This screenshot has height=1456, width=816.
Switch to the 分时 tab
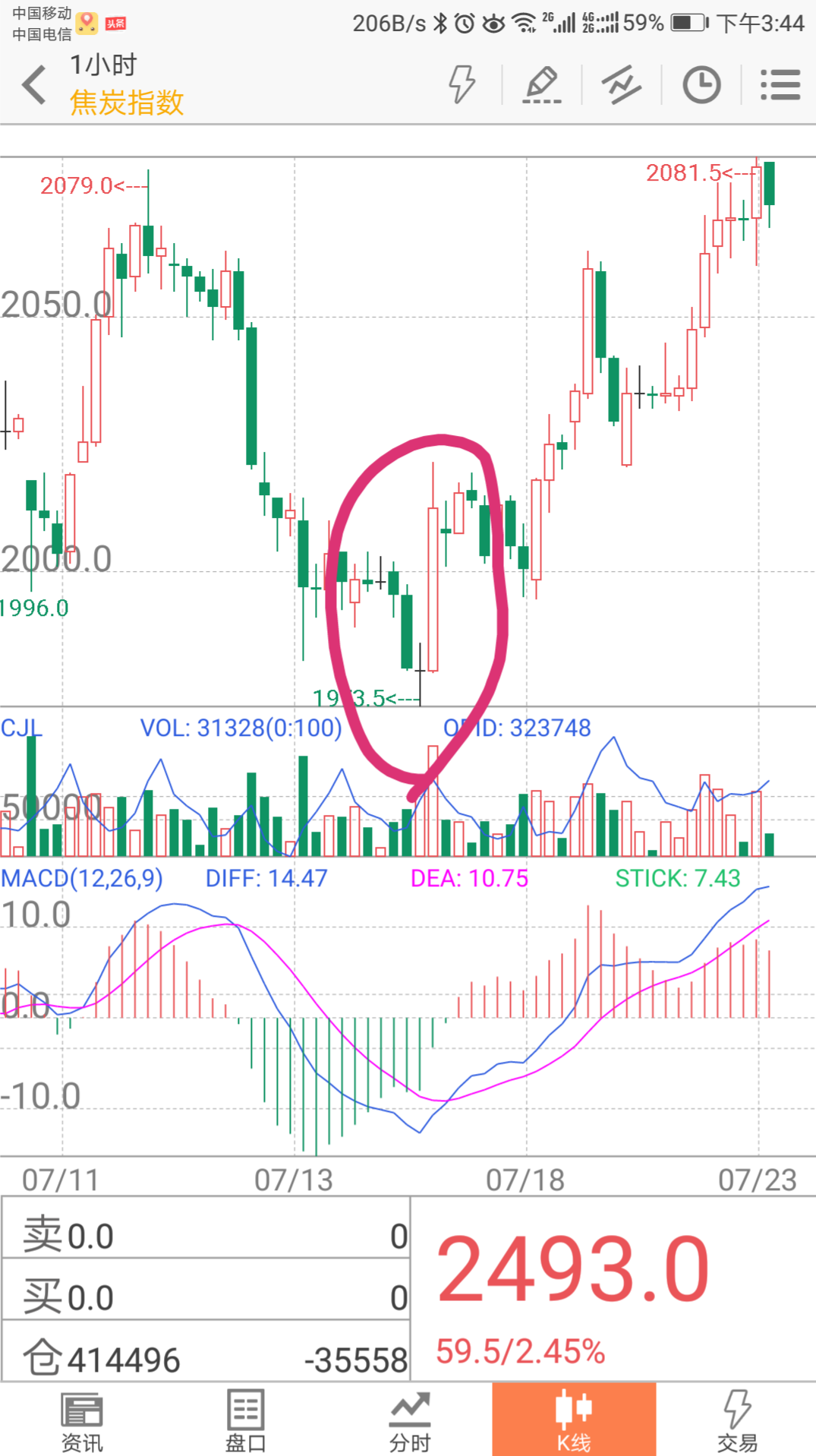(410, 1420)
